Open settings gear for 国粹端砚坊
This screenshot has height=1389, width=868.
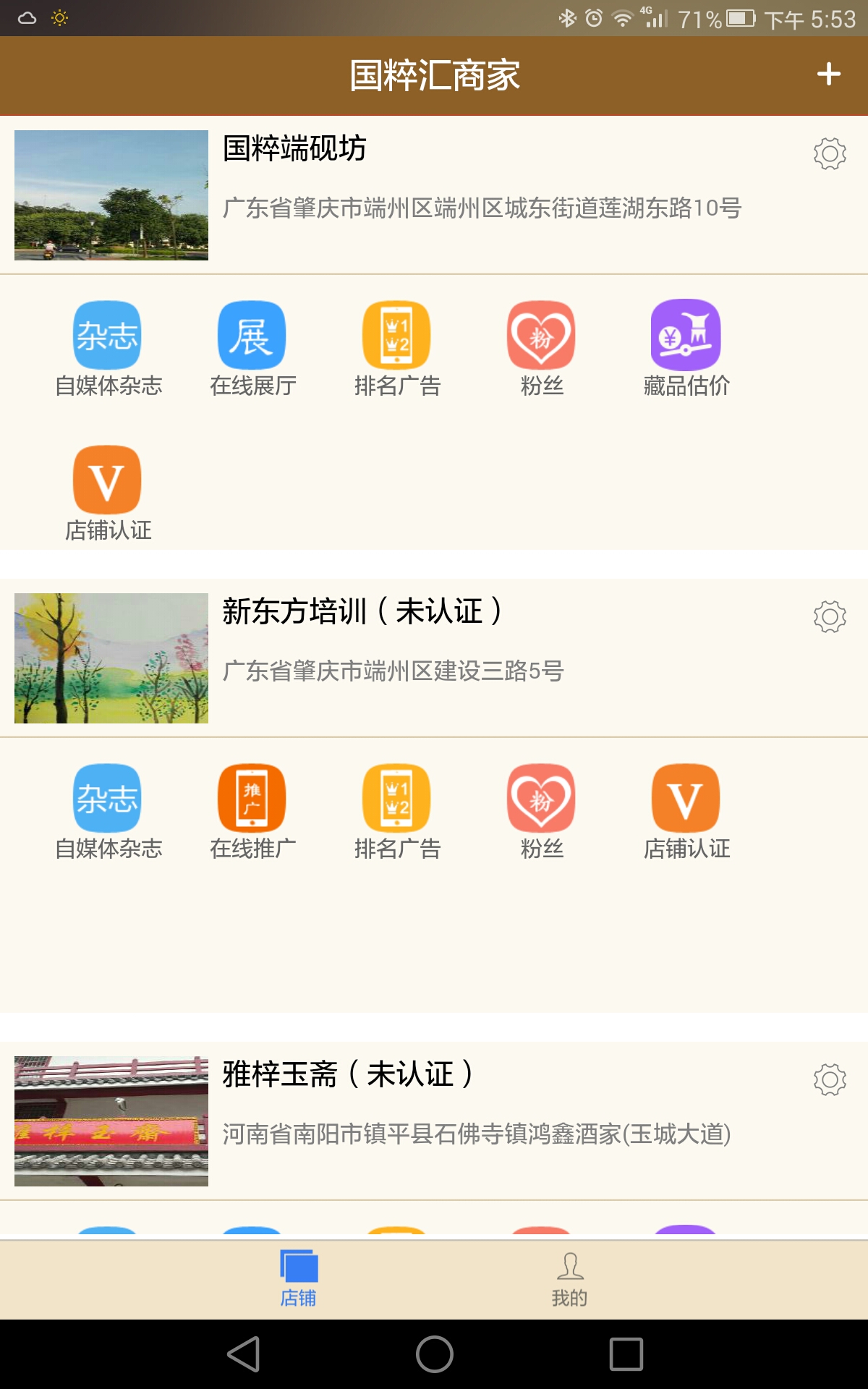(829, 153)
